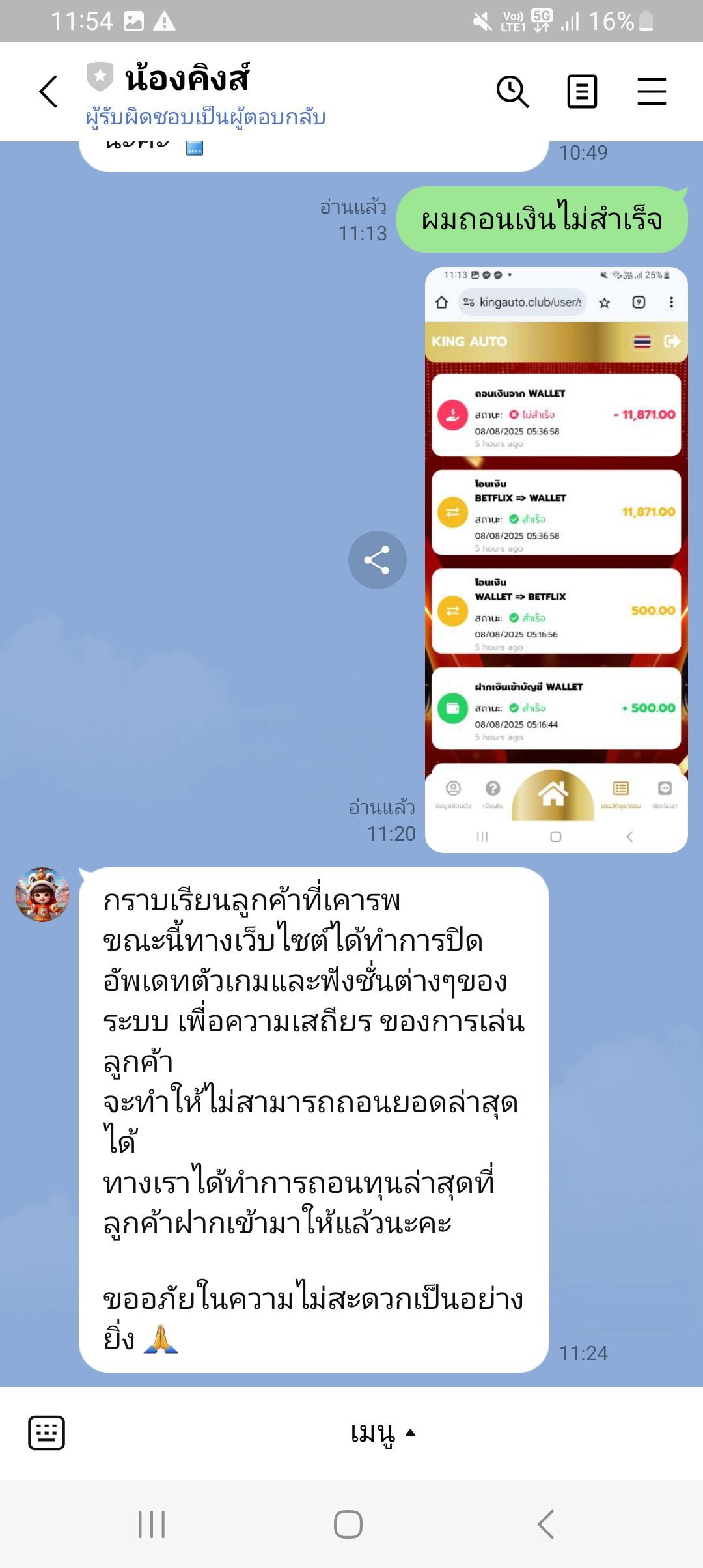Search messages in this chat

(x=512, y=91)
